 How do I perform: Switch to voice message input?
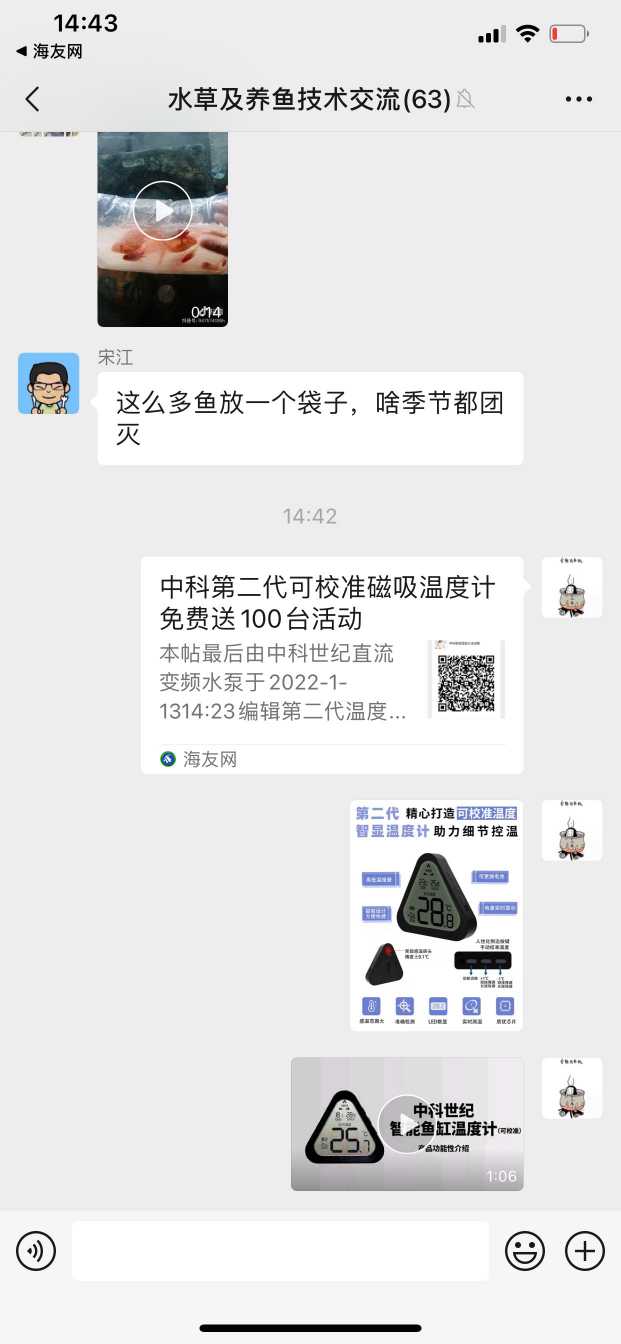(x=36, y=1250)
